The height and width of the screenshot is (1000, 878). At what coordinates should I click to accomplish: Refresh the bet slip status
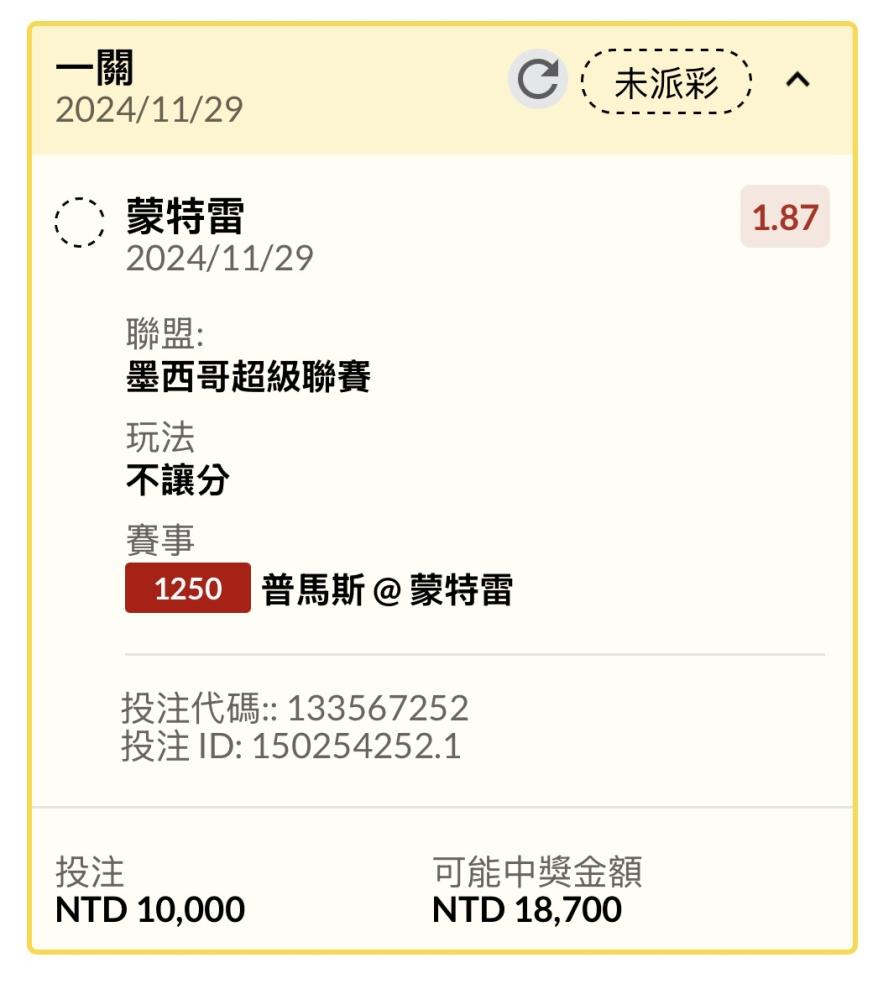point(539,82)
